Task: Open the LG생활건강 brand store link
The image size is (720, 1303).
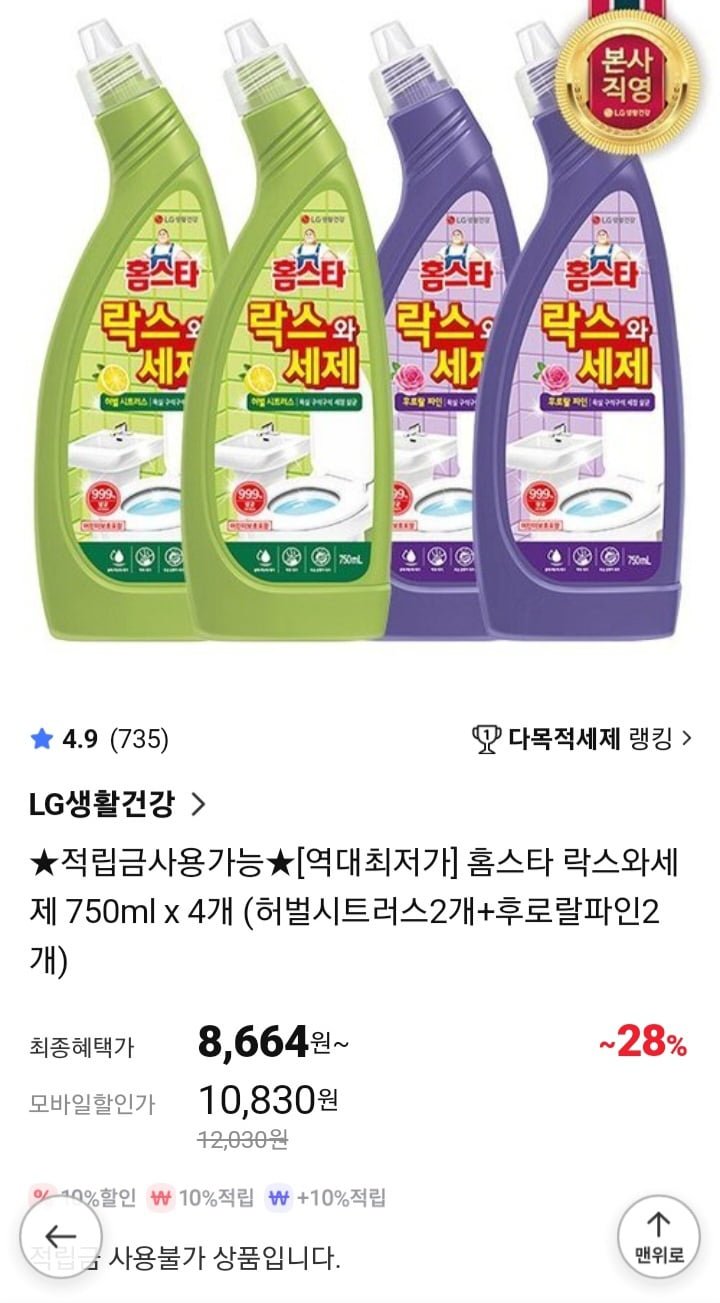Action: [118, 802]
